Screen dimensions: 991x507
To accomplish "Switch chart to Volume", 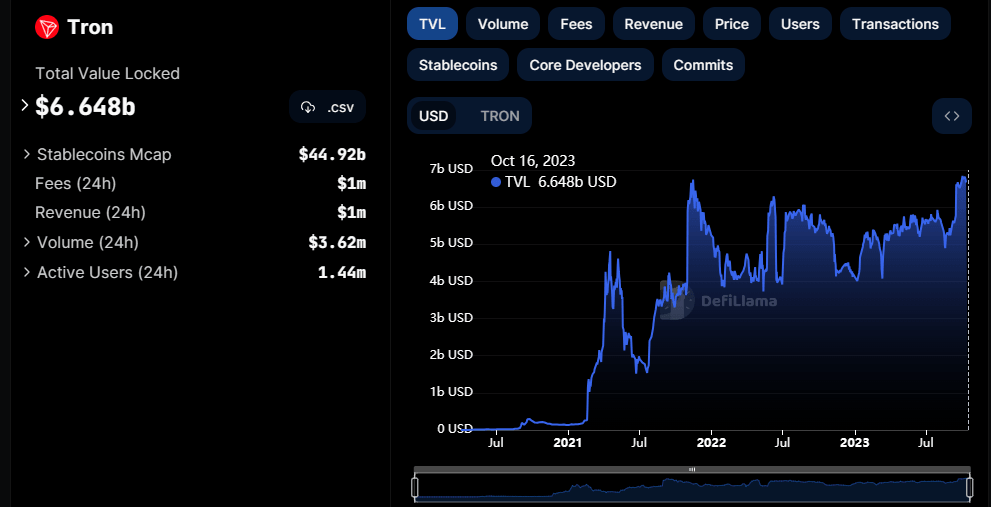I will click(503, 24).
